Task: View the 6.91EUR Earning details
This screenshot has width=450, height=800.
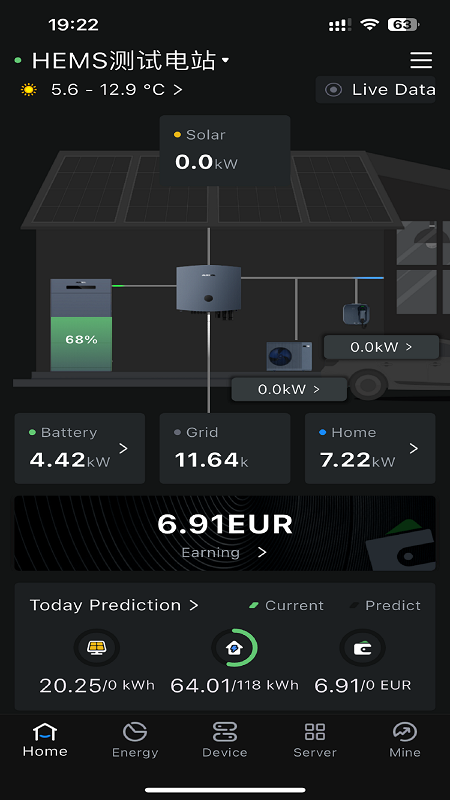Action: point(225,533)
